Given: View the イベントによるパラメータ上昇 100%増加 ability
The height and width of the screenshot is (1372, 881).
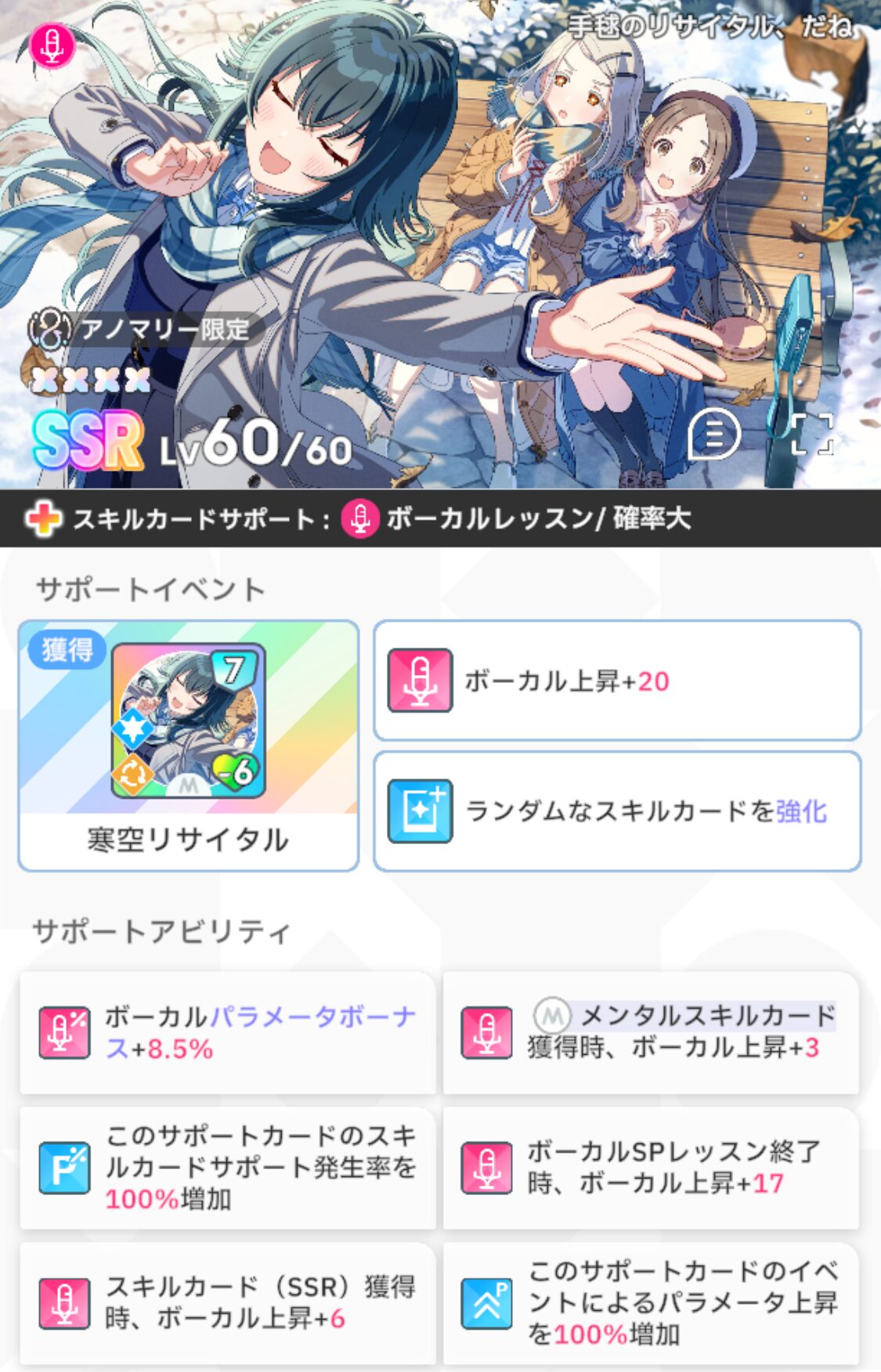Looking at the screenshot, I should (651, 1302).
